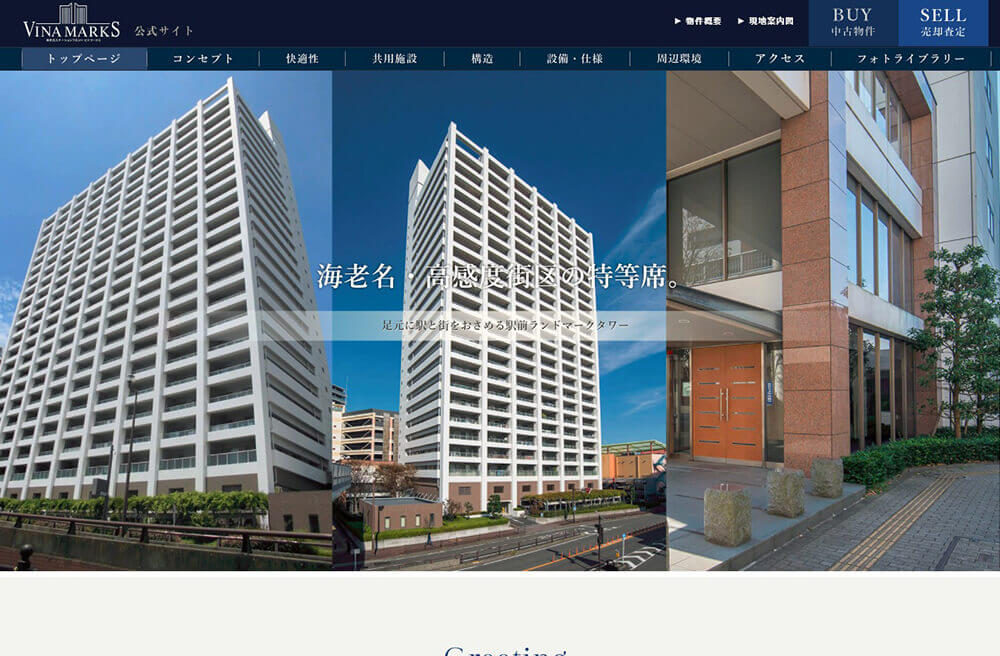Open the 現地案内図 link
1000x656 pixels.
[x=765, y=21]
